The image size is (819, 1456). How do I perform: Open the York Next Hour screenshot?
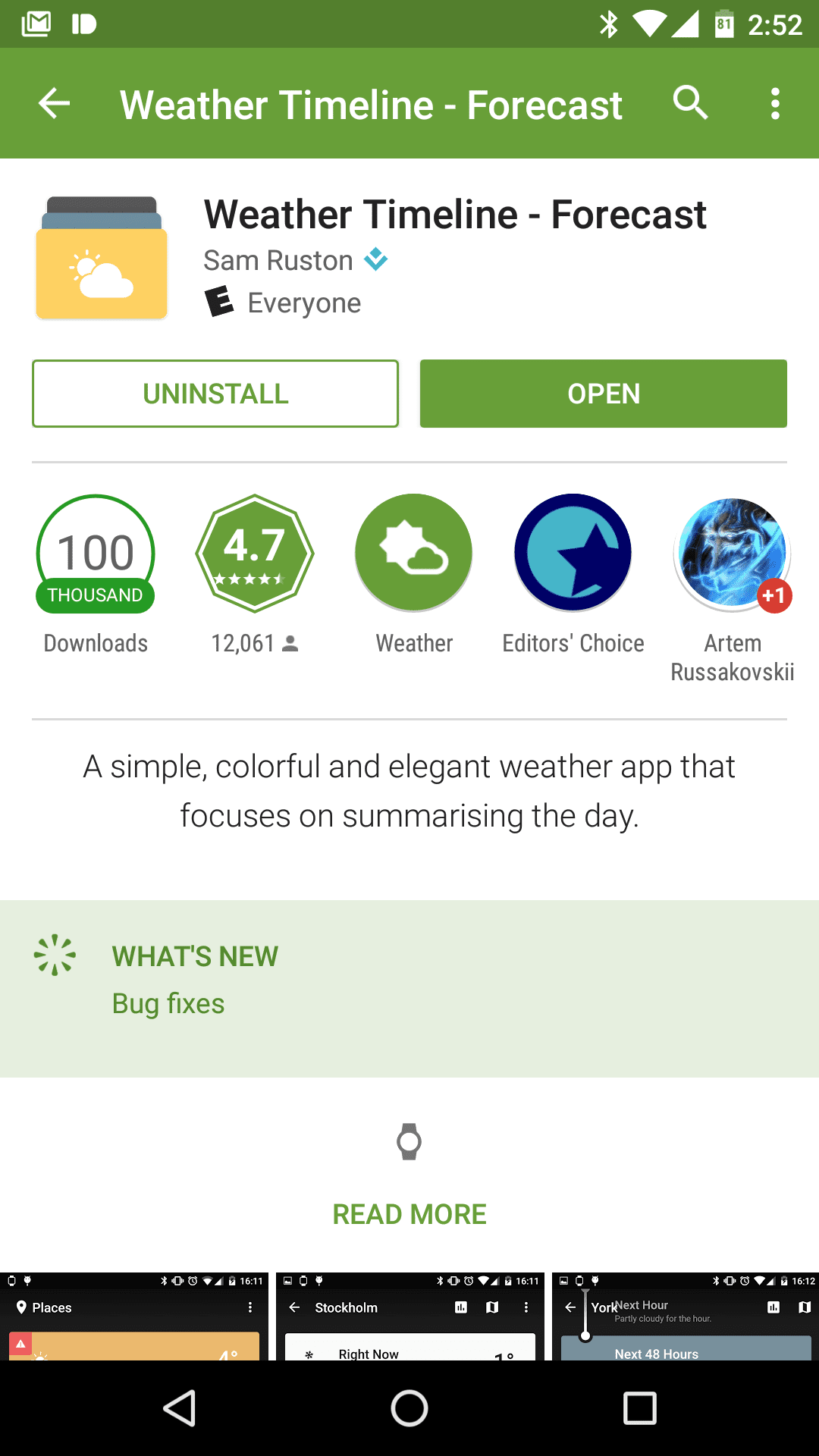686,1316
